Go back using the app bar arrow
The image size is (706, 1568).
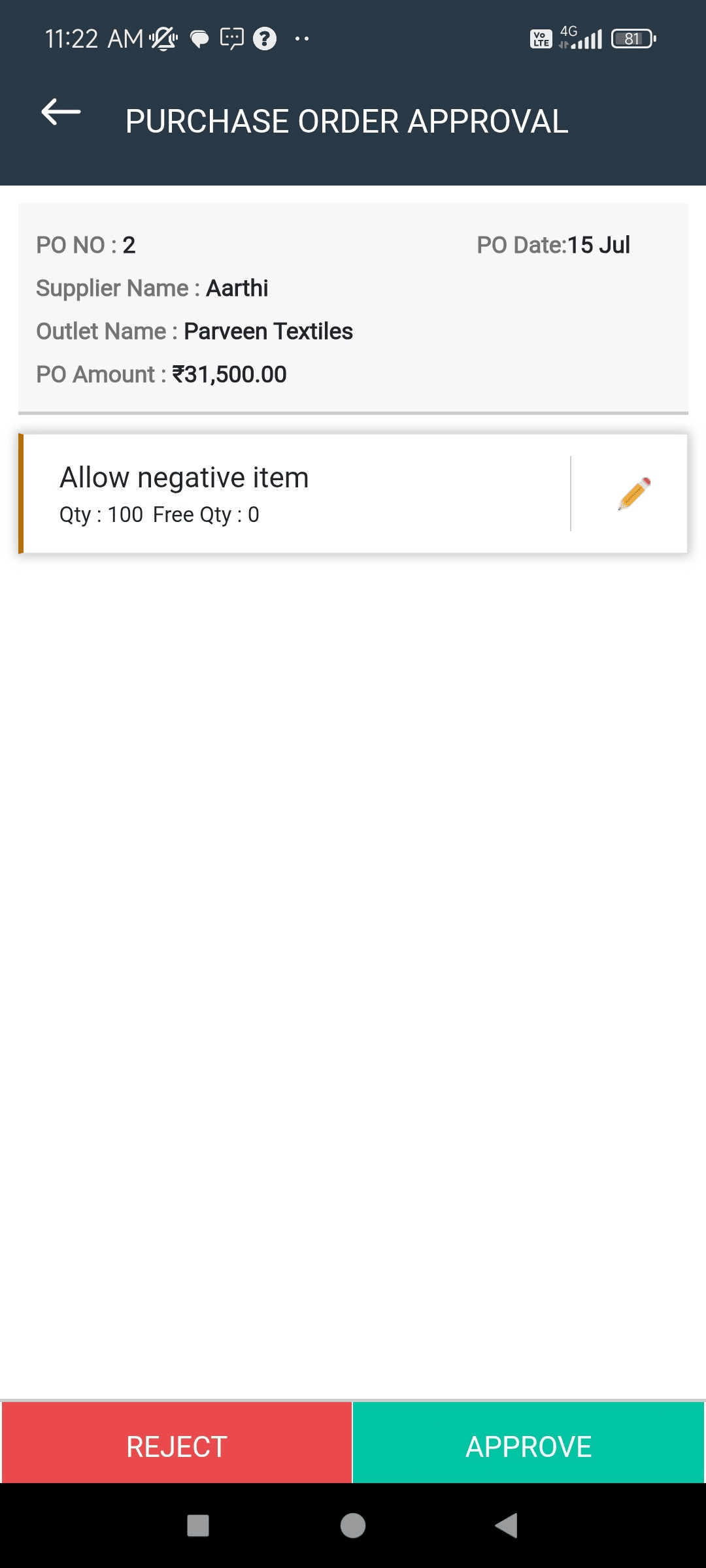pyautogui.click(x=61, y=112)
